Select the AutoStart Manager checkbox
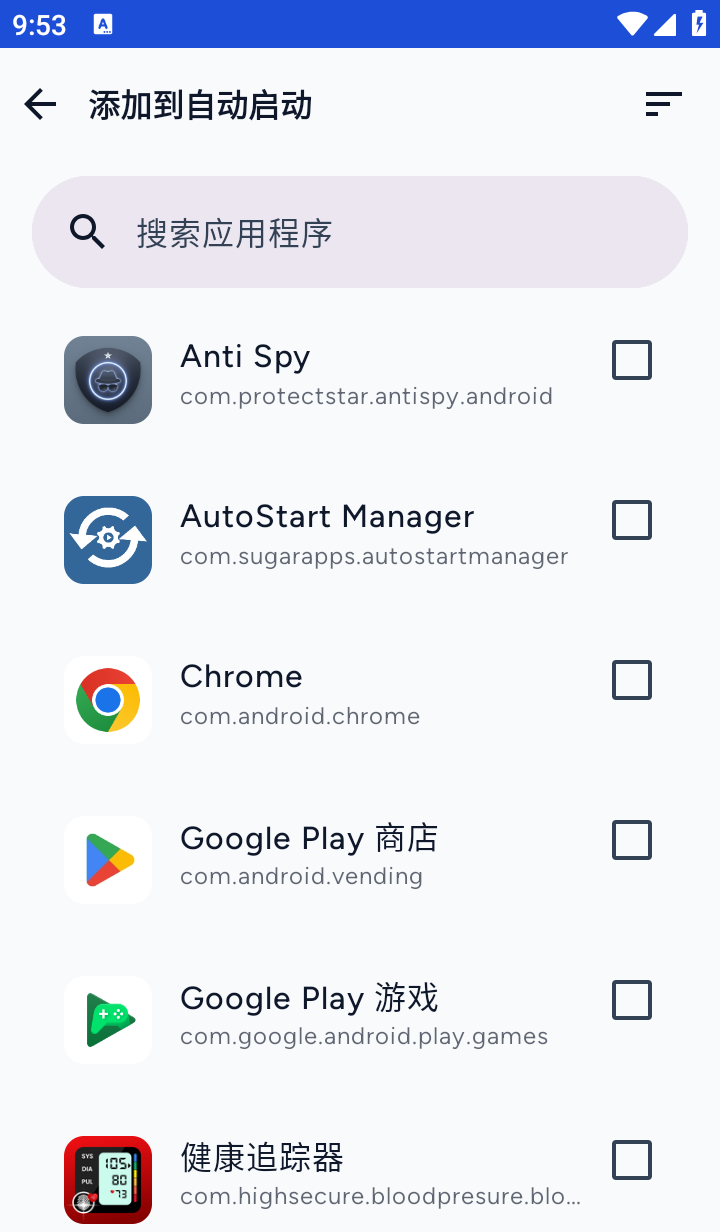 click(632, 520)
